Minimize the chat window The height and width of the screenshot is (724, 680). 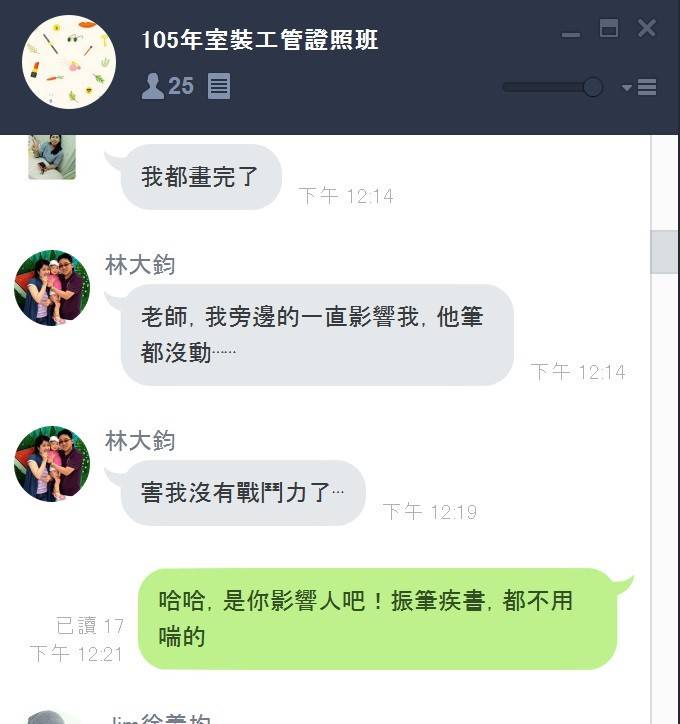click(571, 32)
